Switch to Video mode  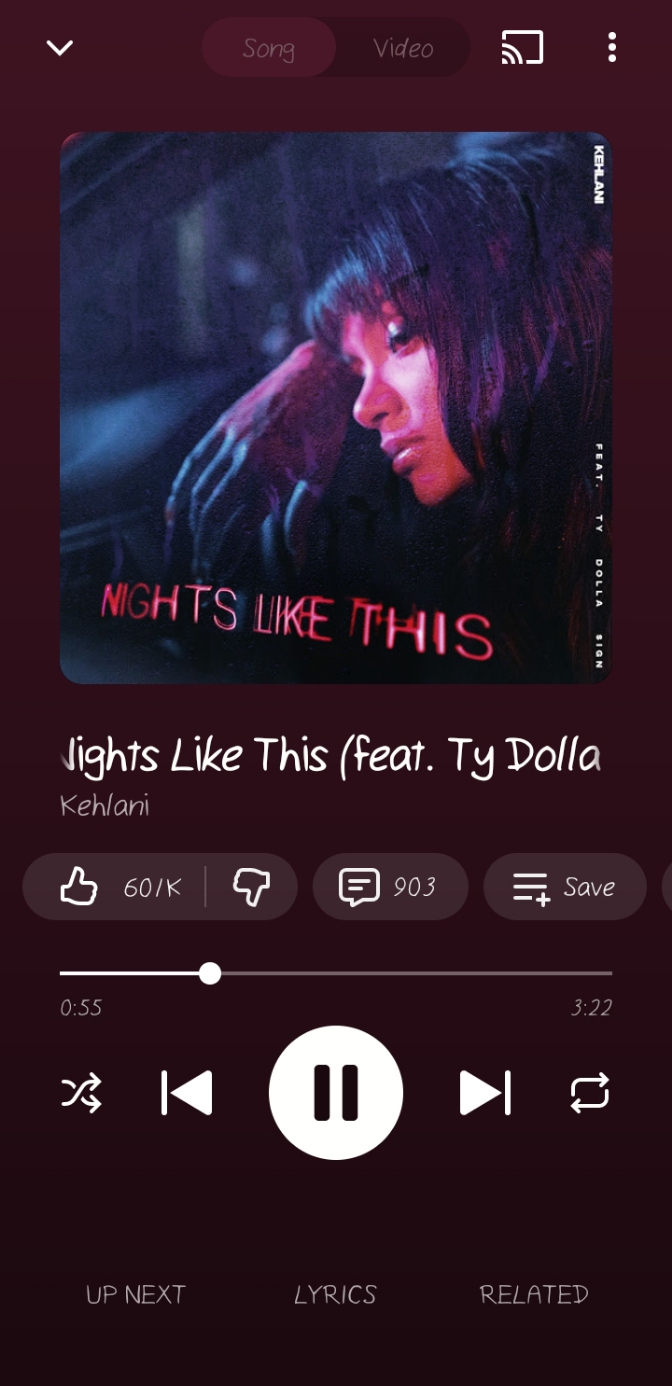(x=403, y=47)
